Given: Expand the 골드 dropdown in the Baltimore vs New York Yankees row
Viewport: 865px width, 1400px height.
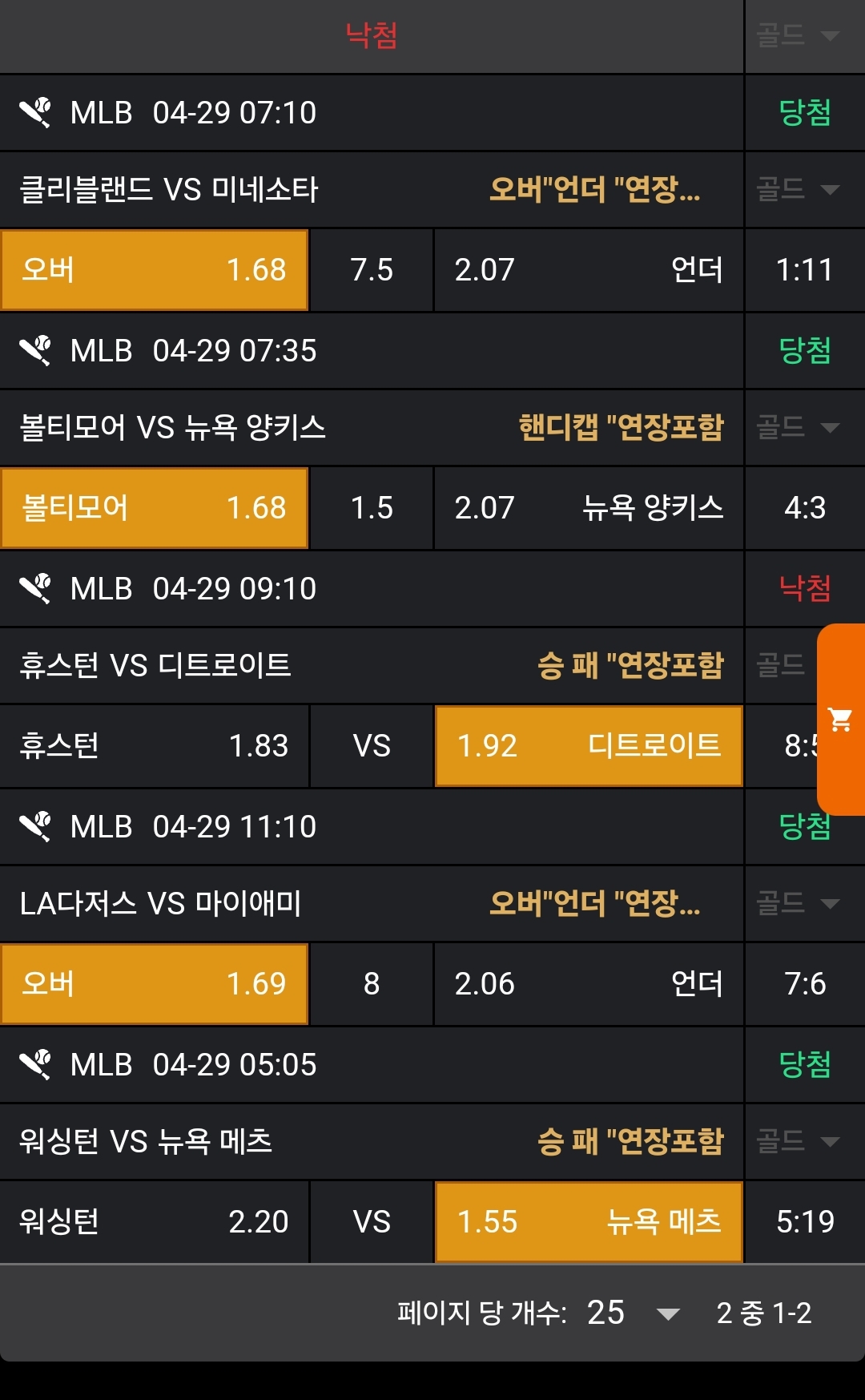Looking at the screenshot, I should tap(798, 427).
